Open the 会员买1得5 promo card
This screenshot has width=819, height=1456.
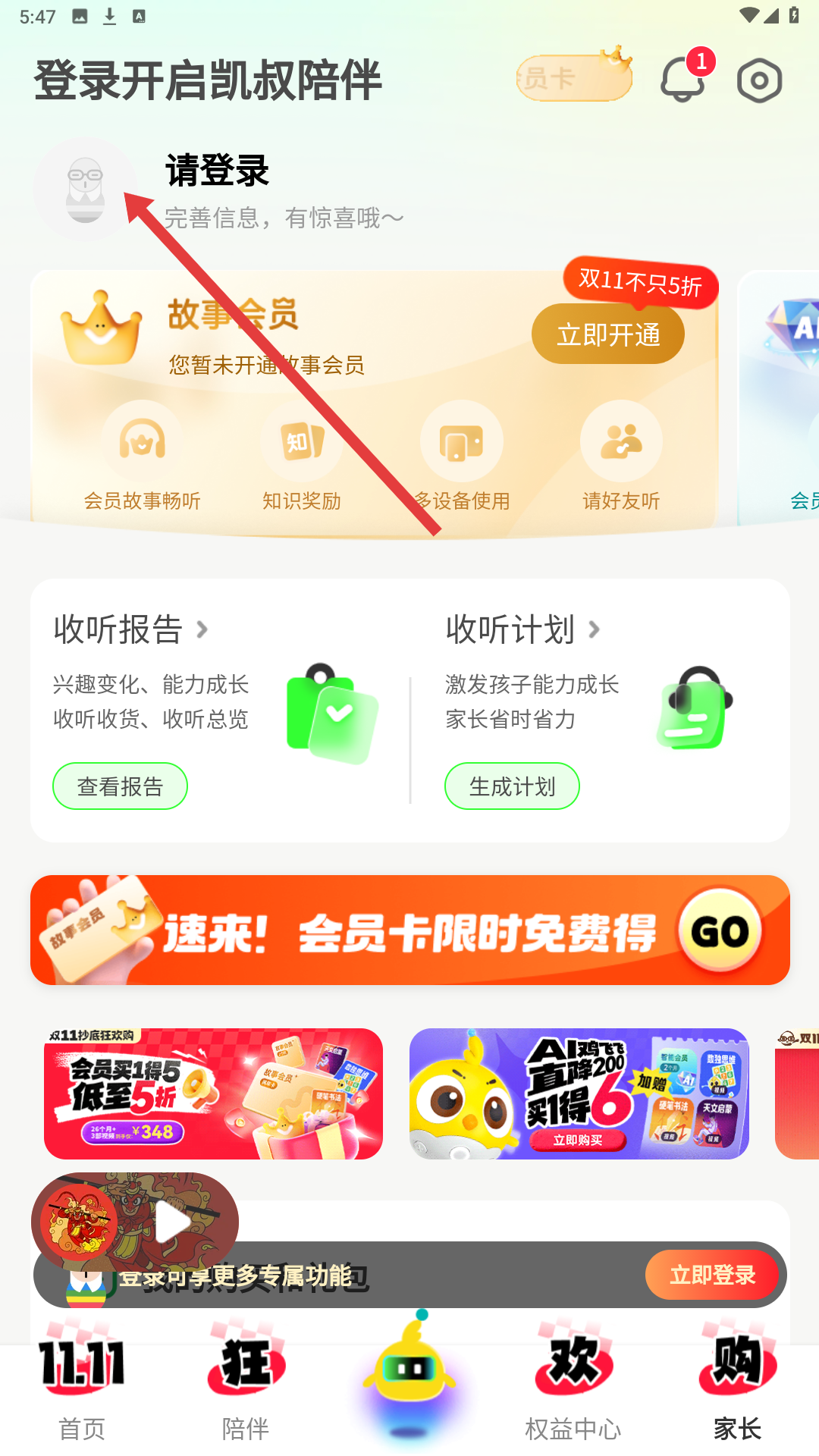click(x=213, y=1094)
